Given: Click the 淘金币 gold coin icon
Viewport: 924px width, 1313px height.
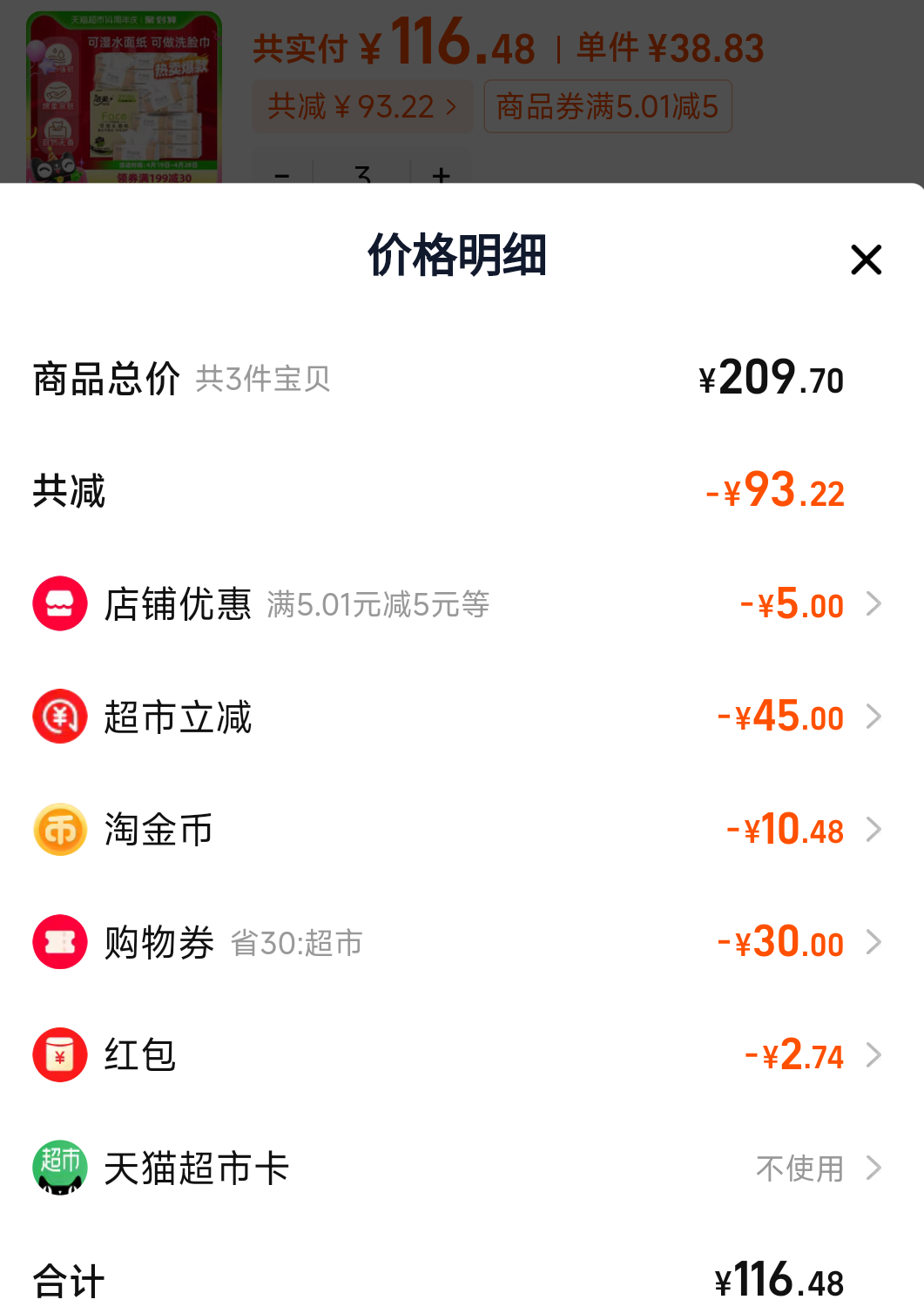Looking at the screenshot, I should (58, 829).
